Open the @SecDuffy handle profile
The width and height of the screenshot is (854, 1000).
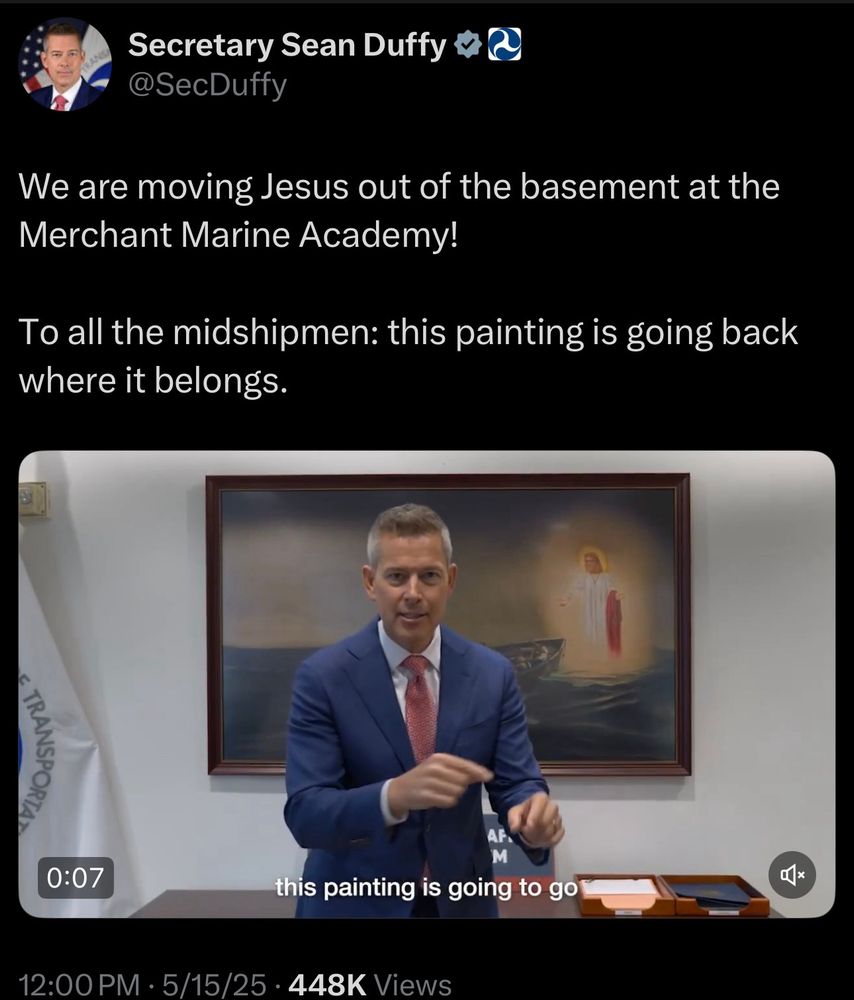point(208,86)
